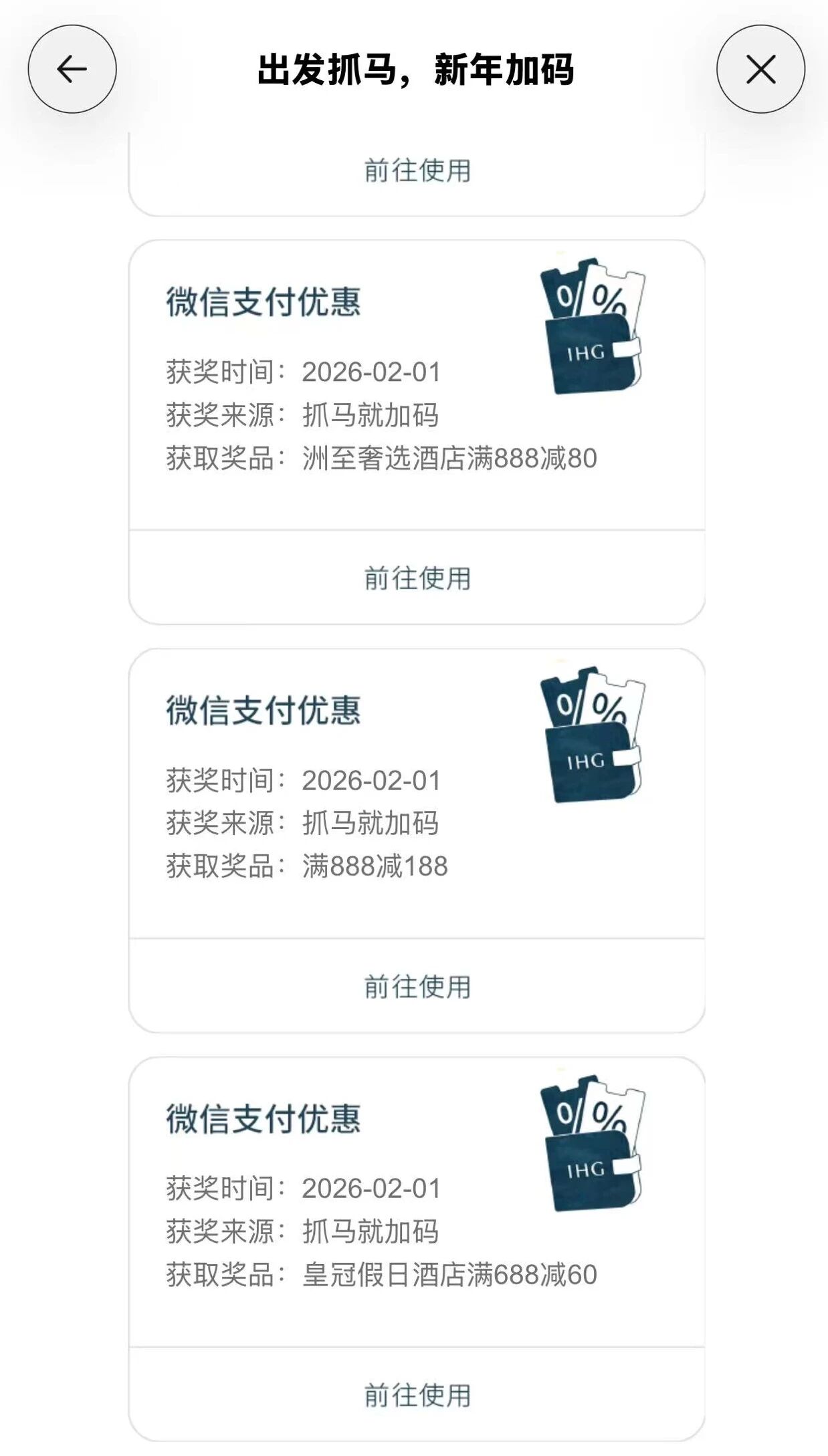Image resolution: width=828 pixels, height=1456 pixels.
Task: Close the page with the X icon
Action: point(760,69)
